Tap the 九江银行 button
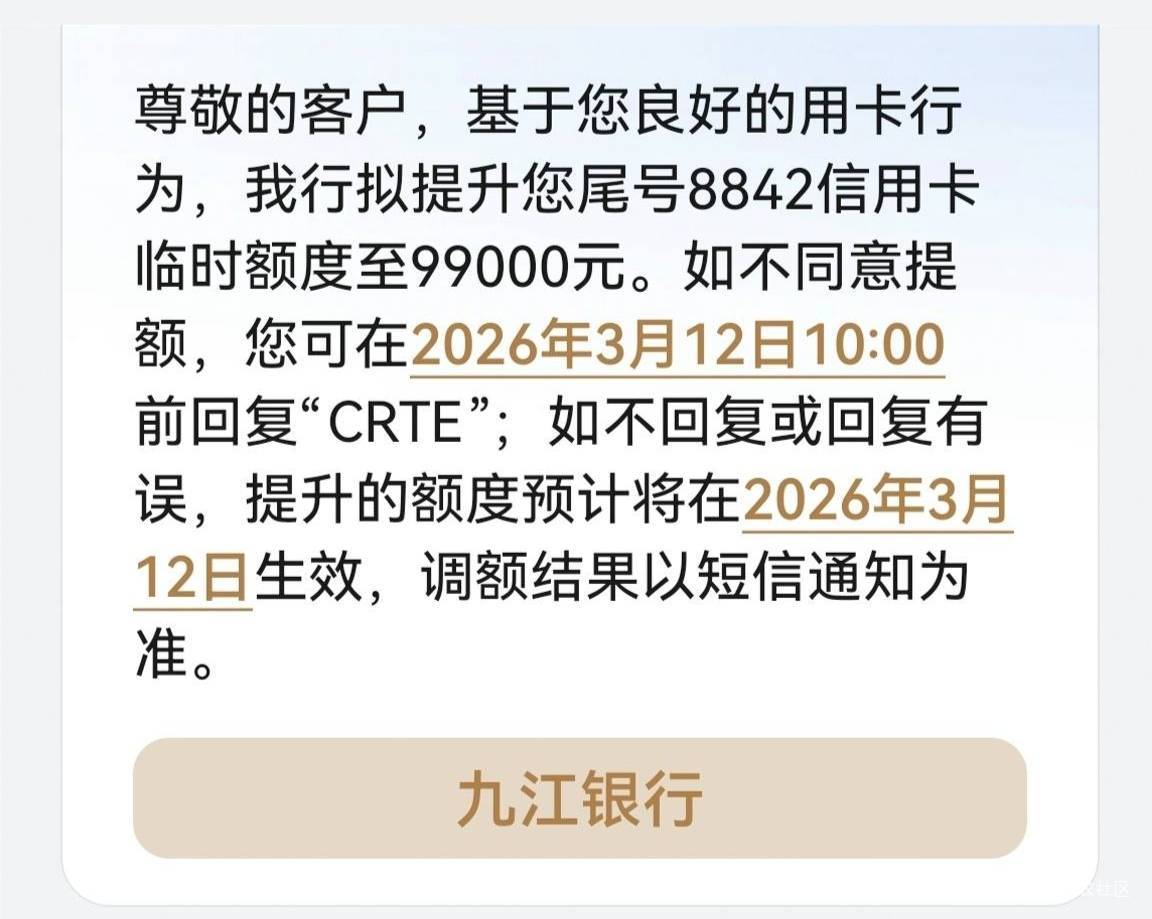The image size is (1152, 919). click(579, 798)
